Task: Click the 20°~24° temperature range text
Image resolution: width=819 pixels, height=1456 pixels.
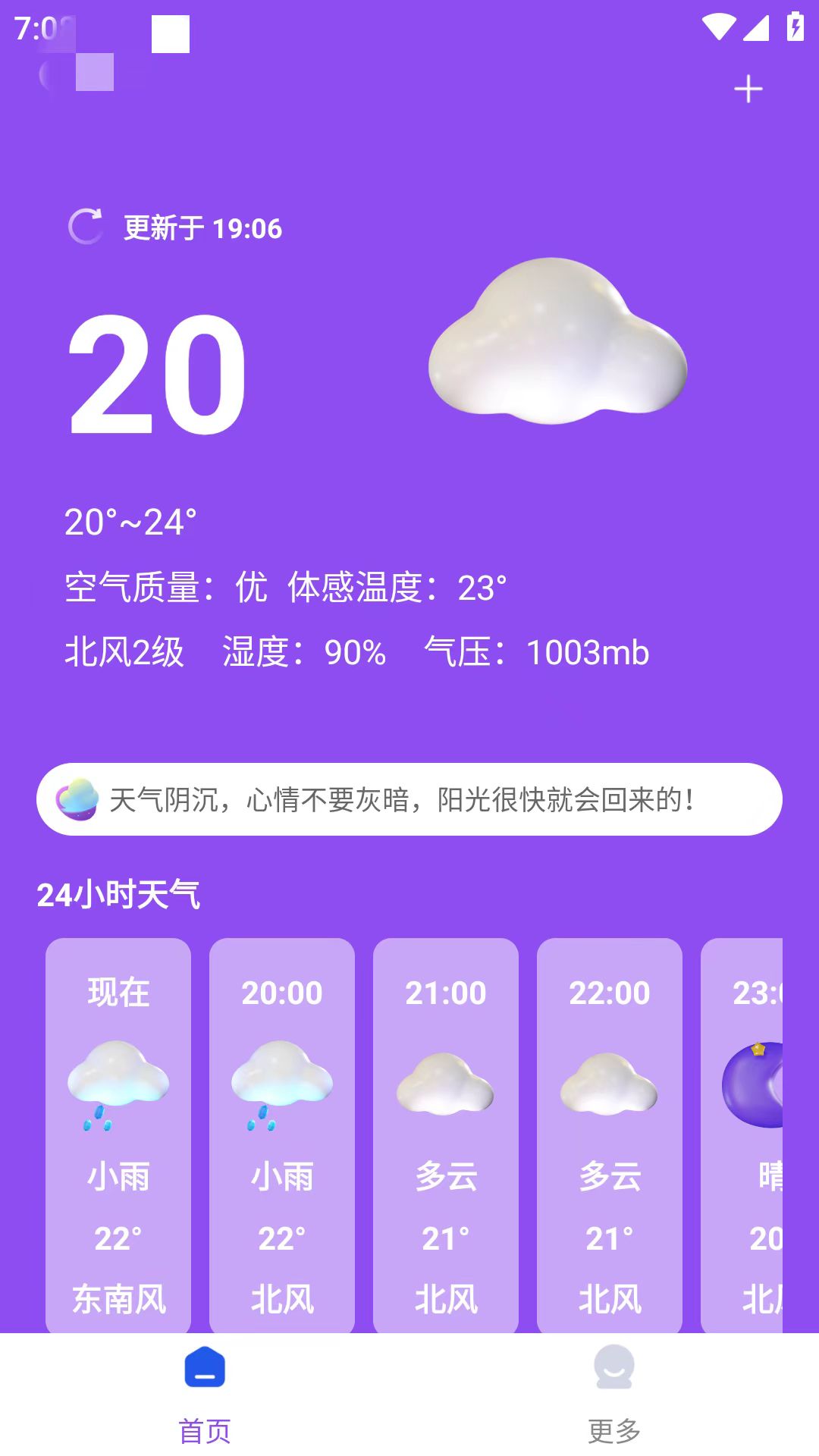Action: (130, 520)
